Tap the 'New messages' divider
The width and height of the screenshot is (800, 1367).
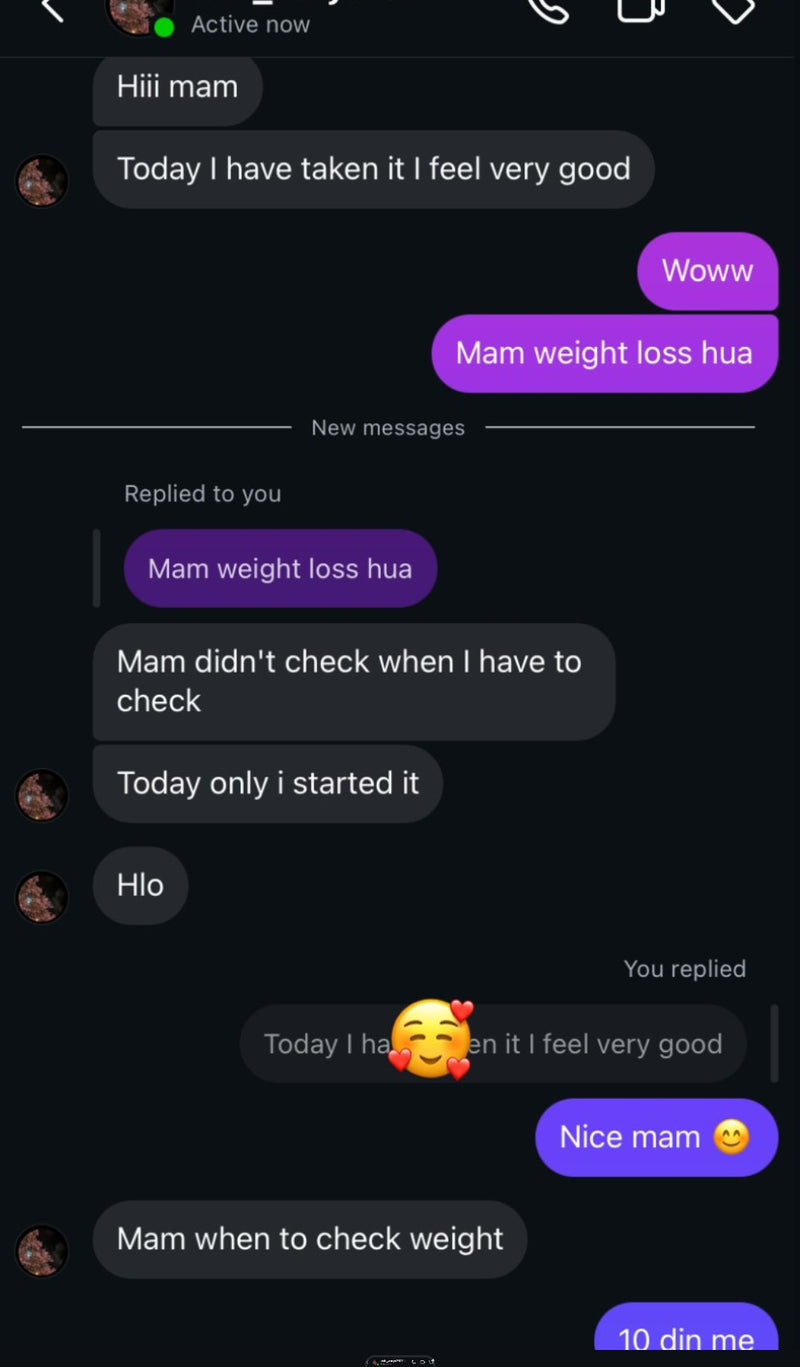coord(388,427)
